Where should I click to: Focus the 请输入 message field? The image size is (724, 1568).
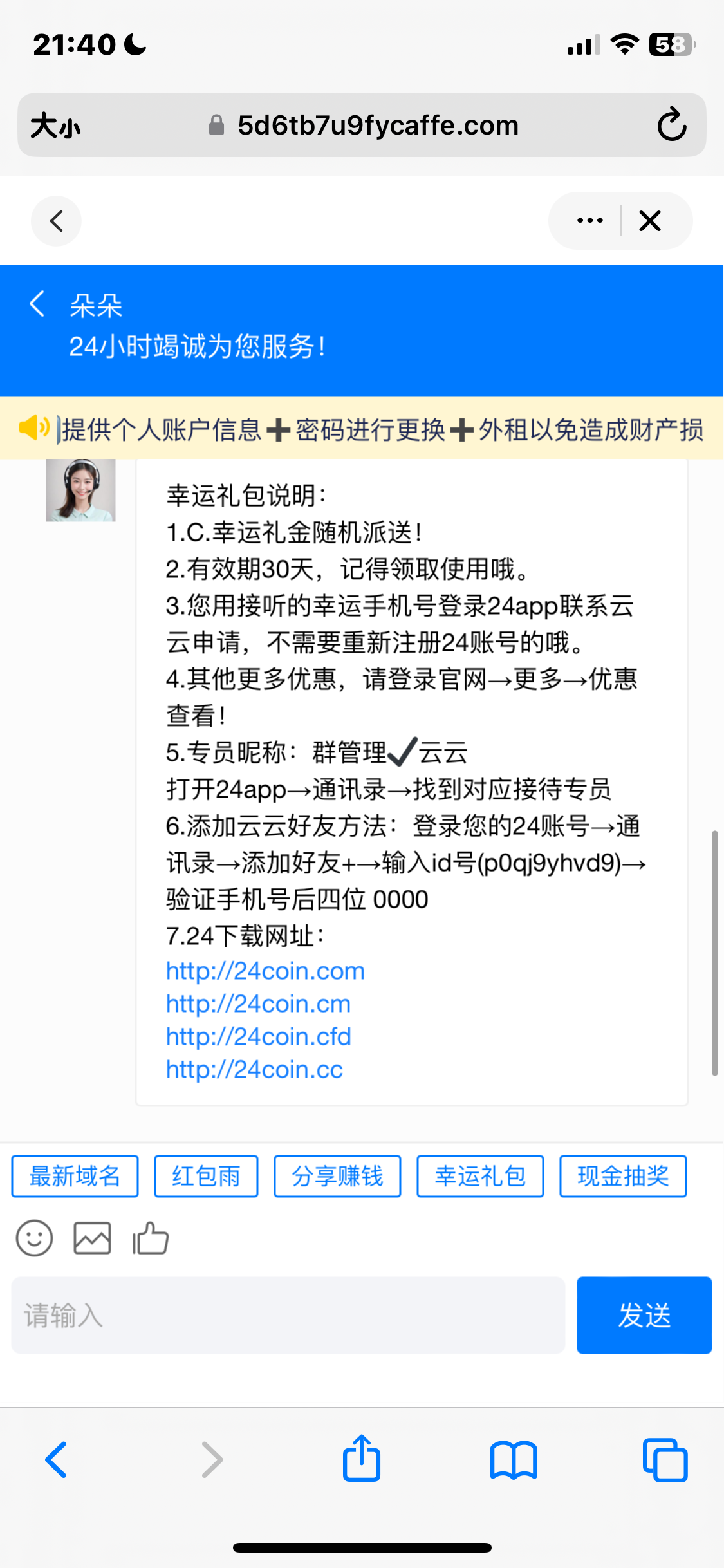[288, 1315]
